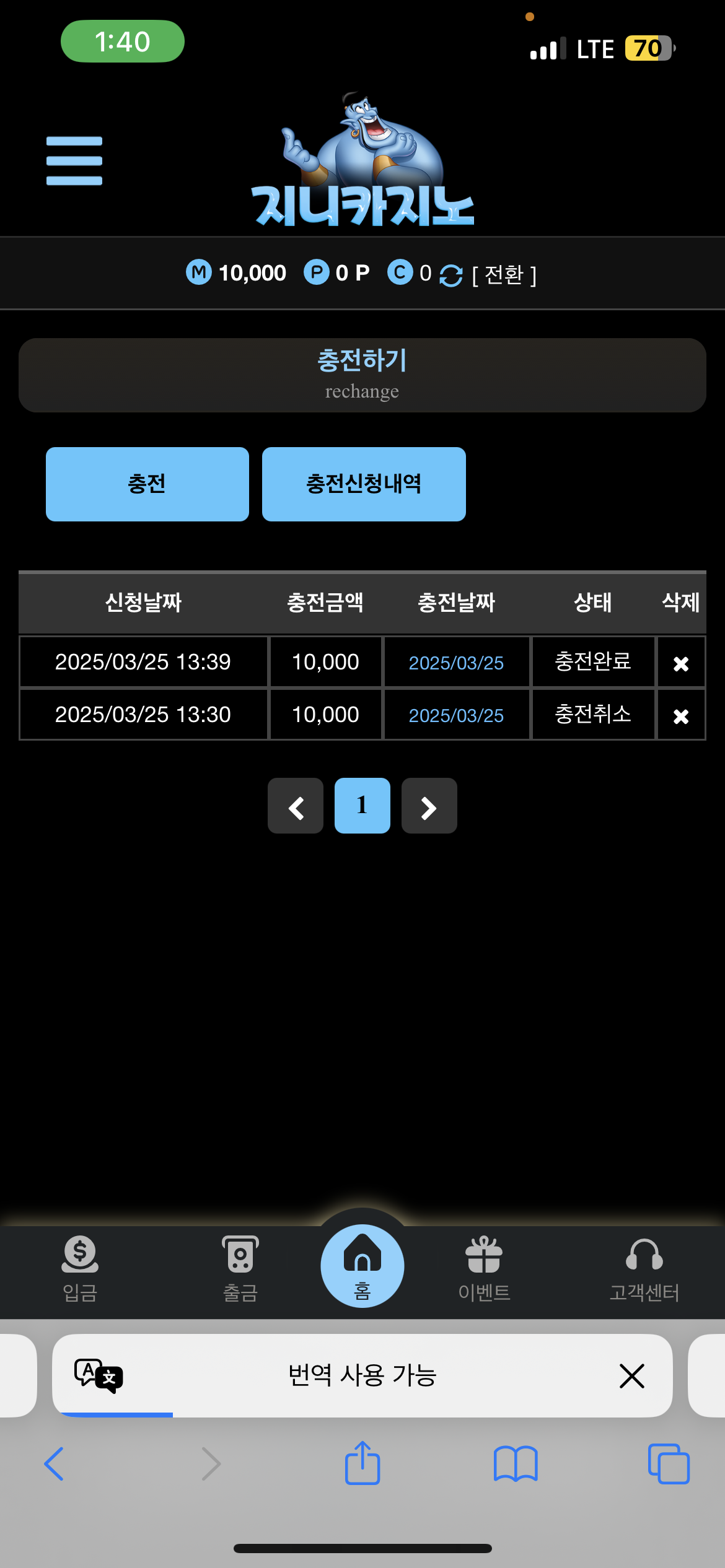Delete the 13:39 충전완료 record
Viewport: 725px width, 1568px height.
pos(681,663)
